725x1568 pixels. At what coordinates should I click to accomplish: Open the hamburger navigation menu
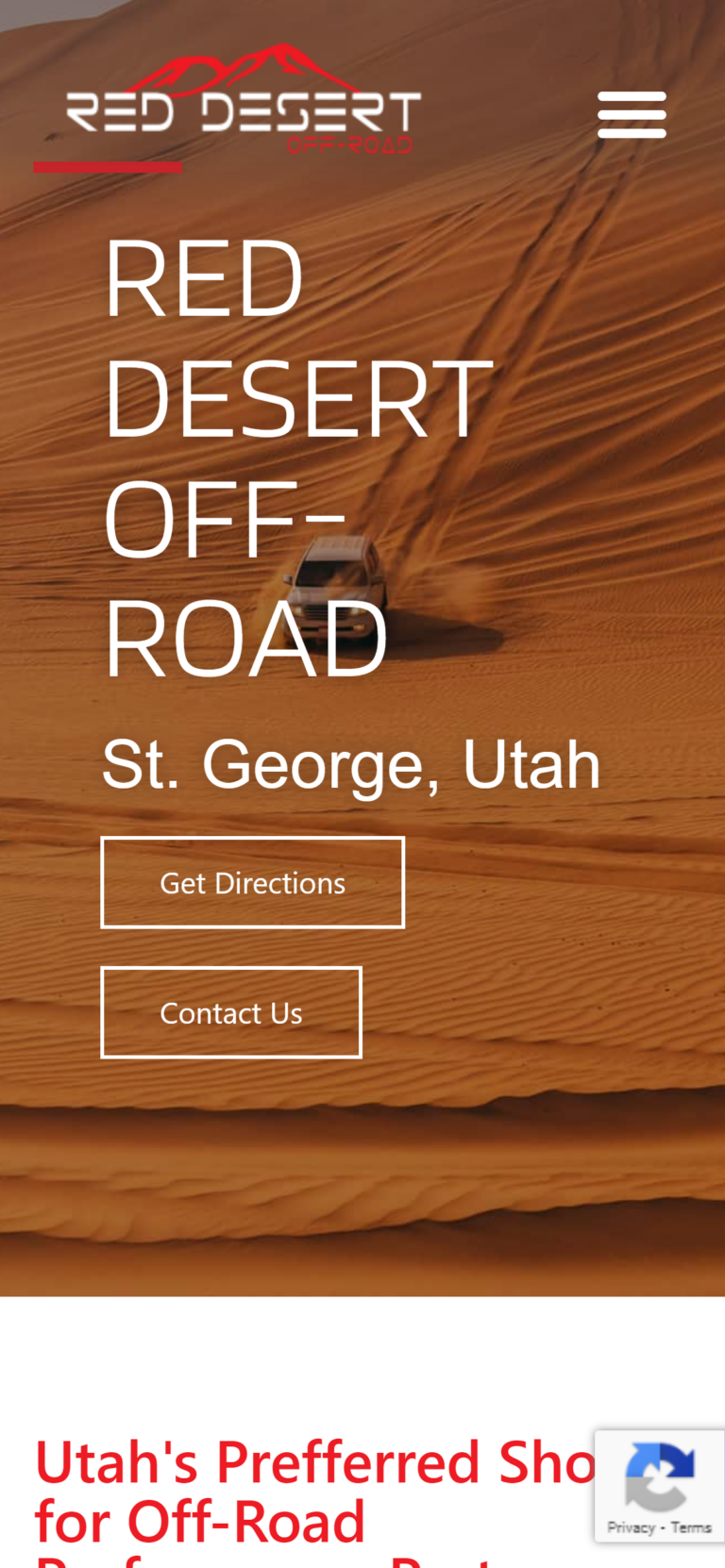point(632,115)
